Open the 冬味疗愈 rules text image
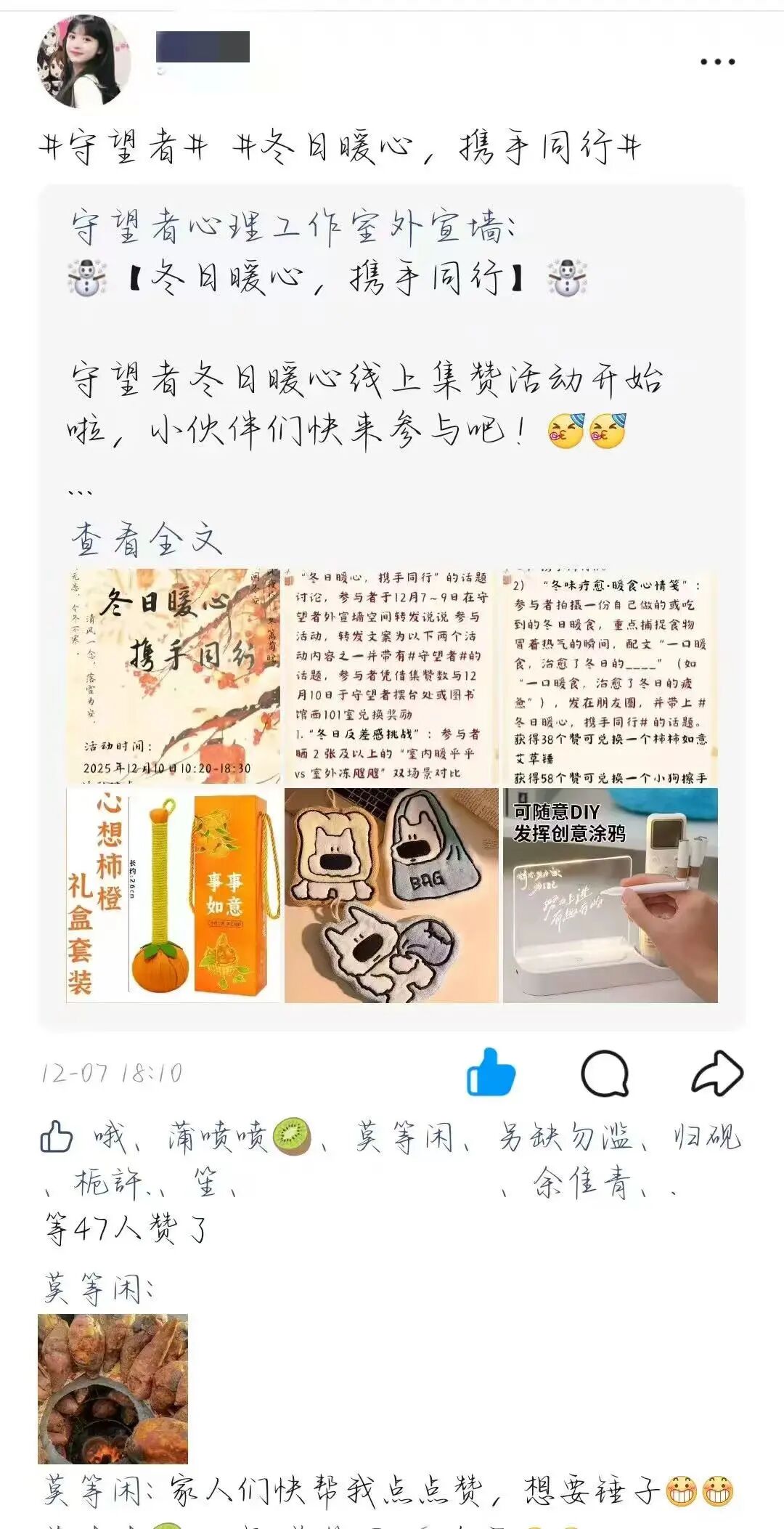The width and height of the screenshot is (784, 1529). pyautogui.click(x=610, y=676)
